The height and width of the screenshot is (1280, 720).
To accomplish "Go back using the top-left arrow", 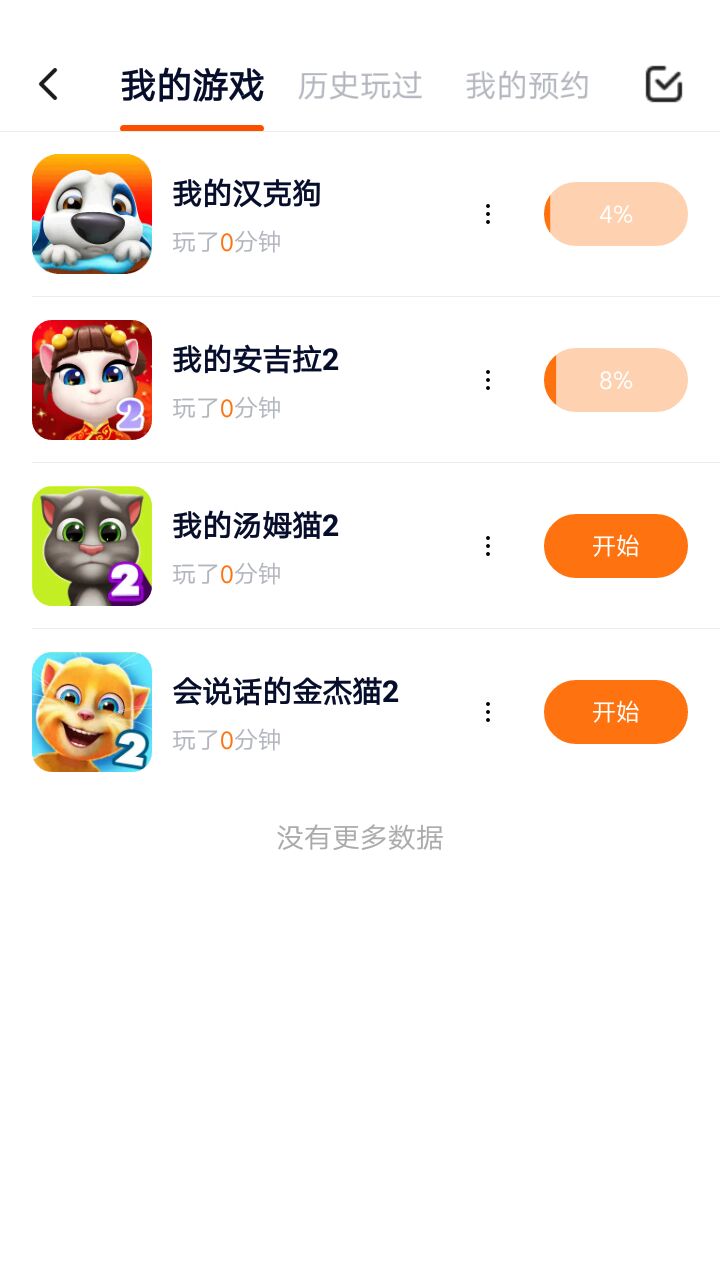I will pyautogui.click(x=48, y=85).
